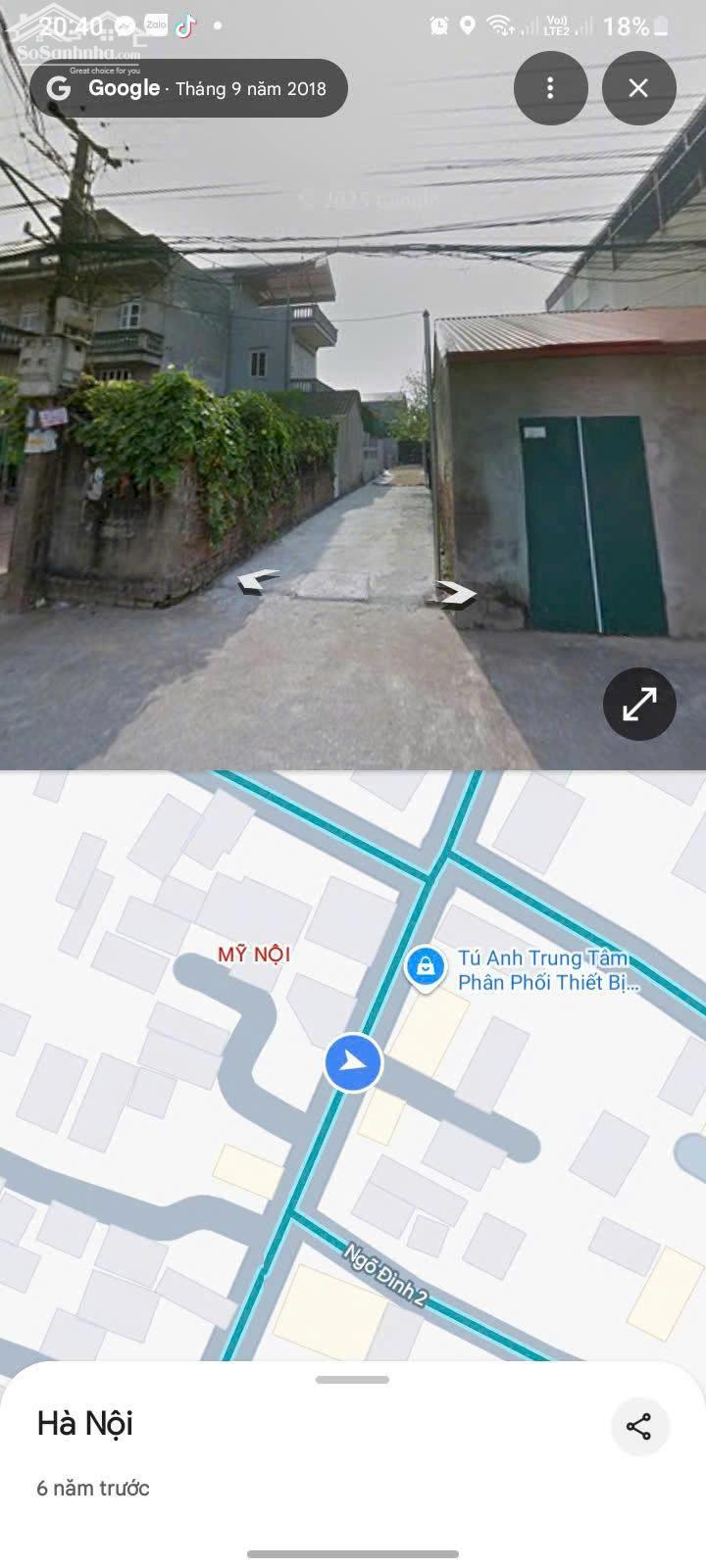706x1568 pixels.
Task: Tap "Tú Anh Trung Tâm Phân Phối" place name
Action: pyautogui.click(x=545, y=971)
